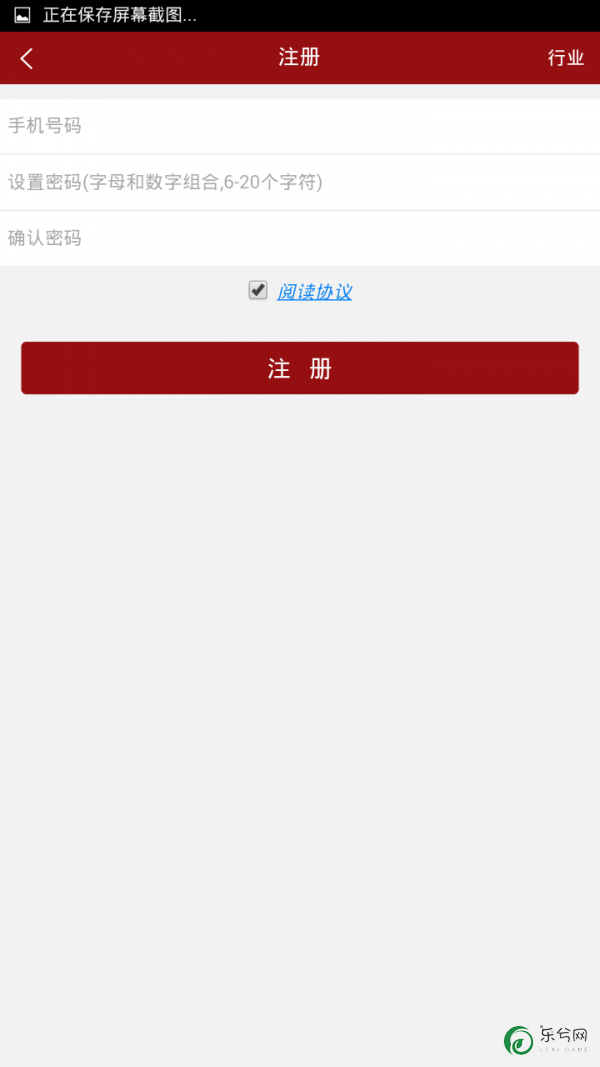Select the 确认密码 confirm password field
The width and height of the screenshot is (600, 1067).
point(300,238)
